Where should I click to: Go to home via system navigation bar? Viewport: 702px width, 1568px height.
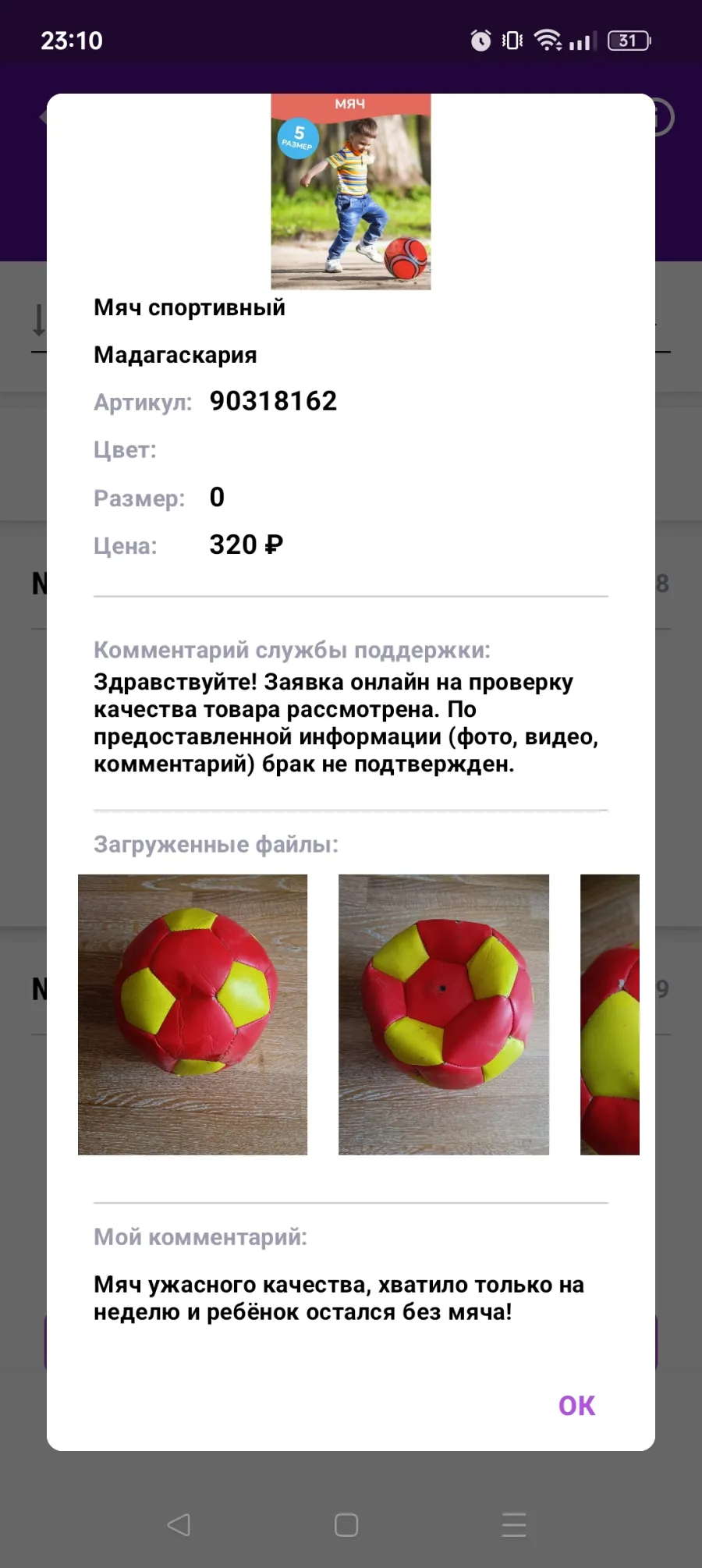pyautogui.click(x=346, y=1524)
